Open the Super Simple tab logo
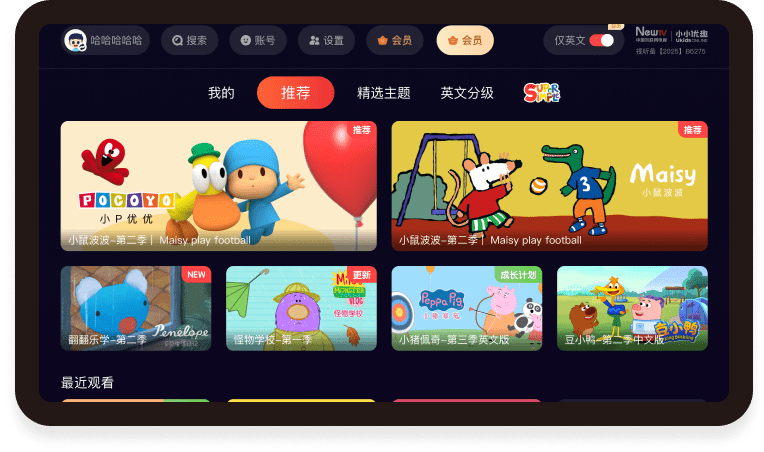Screen dimensions: 764x452 (541, 93)
